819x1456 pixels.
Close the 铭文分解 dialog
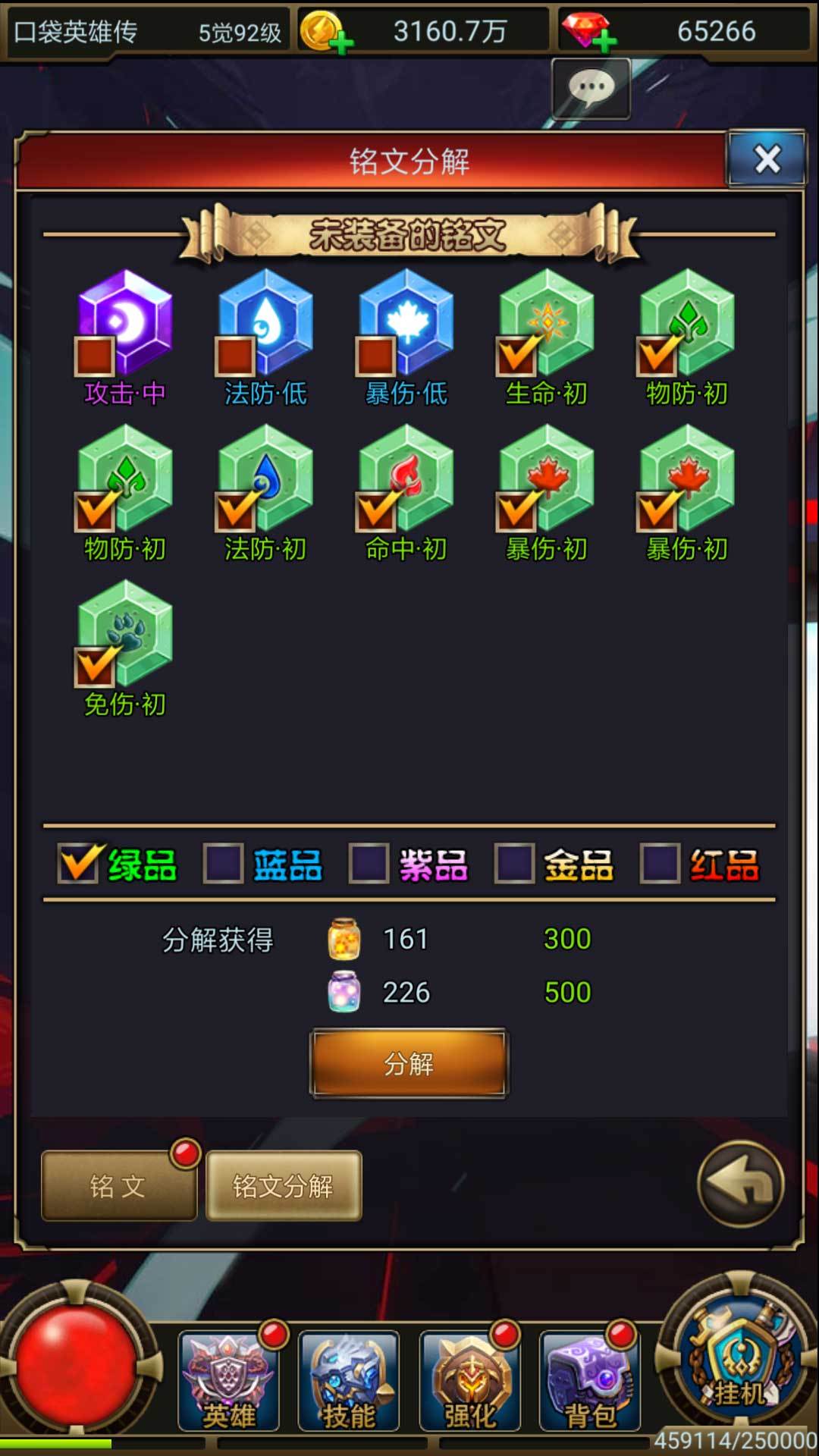click(767, 159)
